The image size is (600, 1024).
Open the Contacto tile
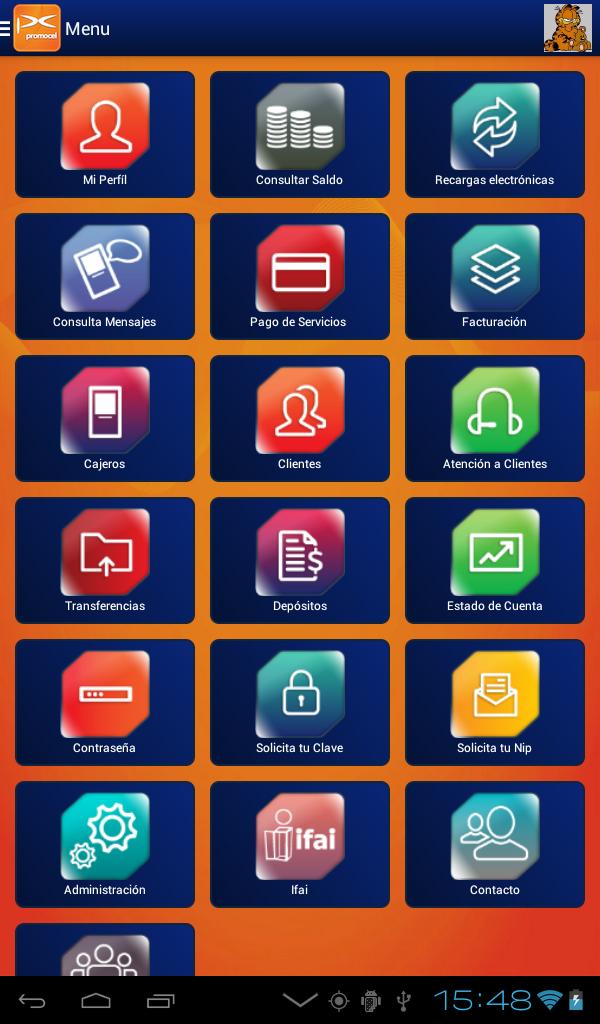coord(494,844)
